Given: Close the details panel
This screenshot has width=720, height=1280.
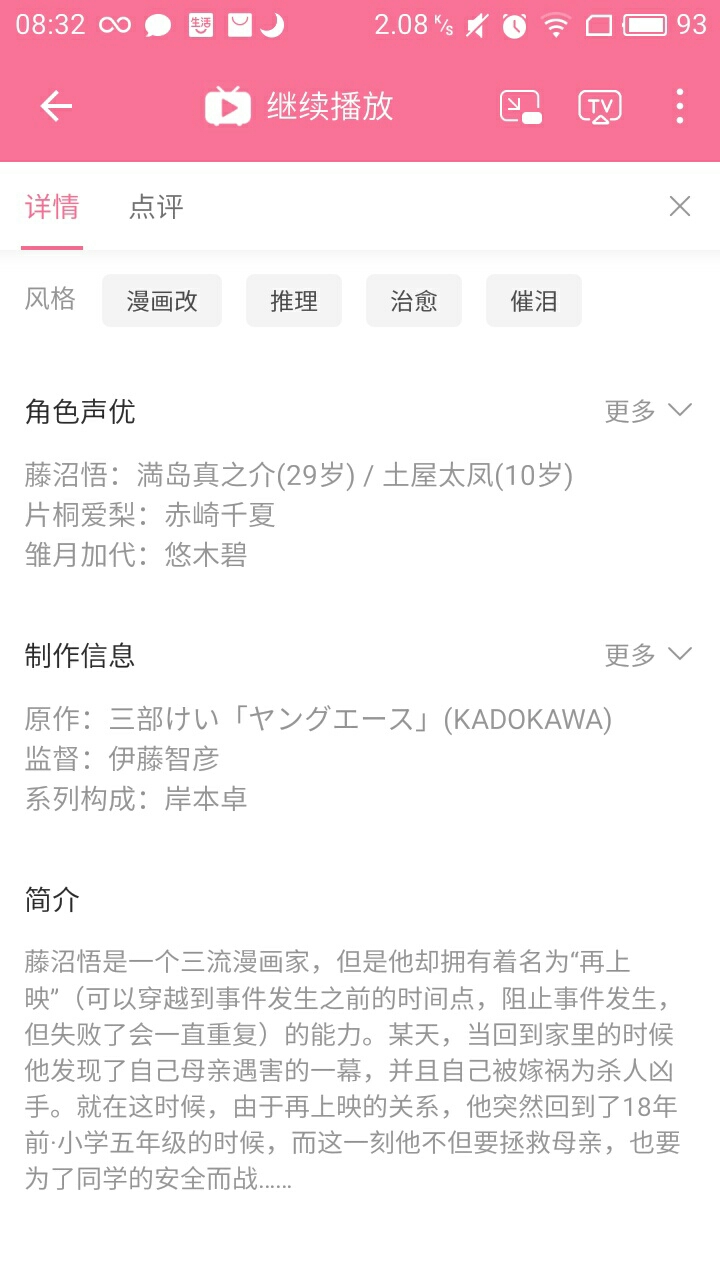Looking at the screenshot, I should pyautogui.click(x=680, y=206).
